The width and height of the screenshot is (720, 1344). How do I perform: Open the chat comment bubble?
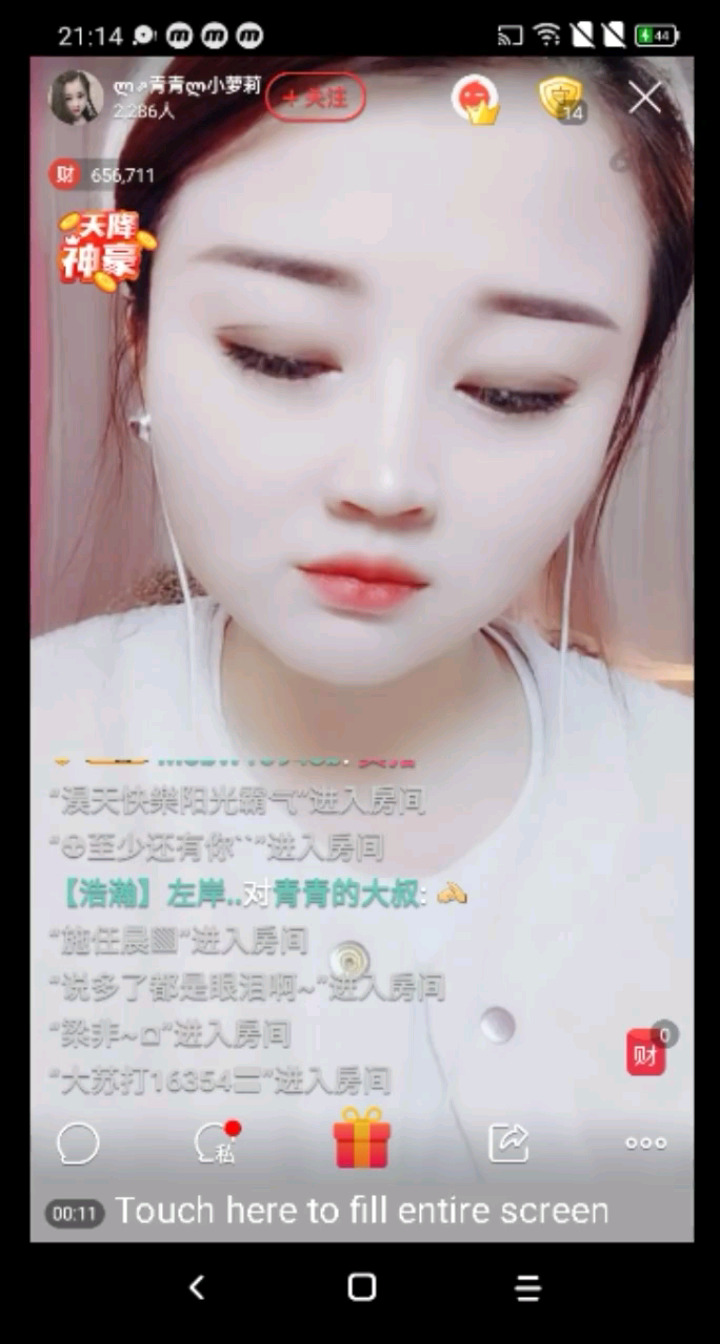click(x=78, y=1143)
